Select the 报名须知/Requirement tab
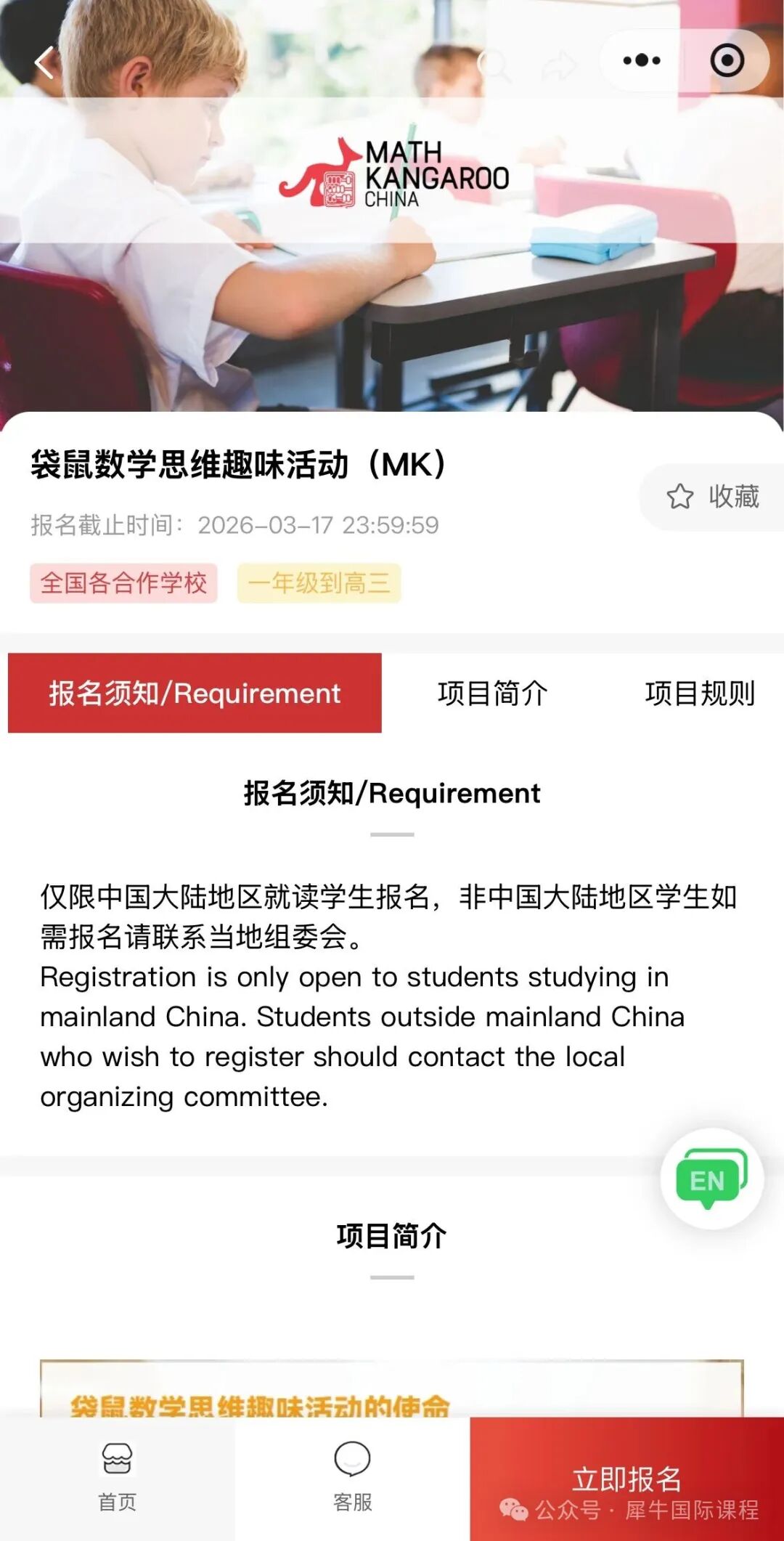Viewport: 784px width, 1541px height. click(195, 693)
